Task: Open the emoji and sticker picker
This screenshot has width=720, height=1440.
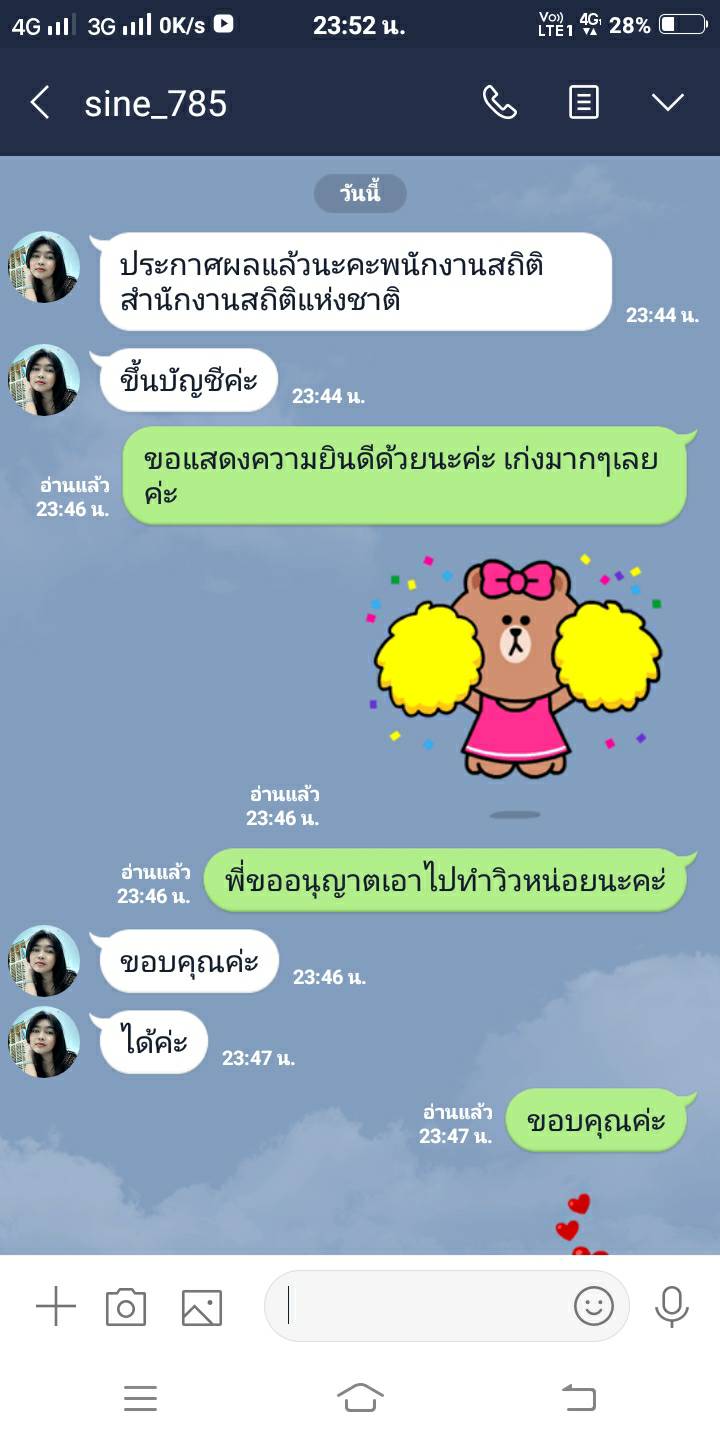Action: 593,1306
